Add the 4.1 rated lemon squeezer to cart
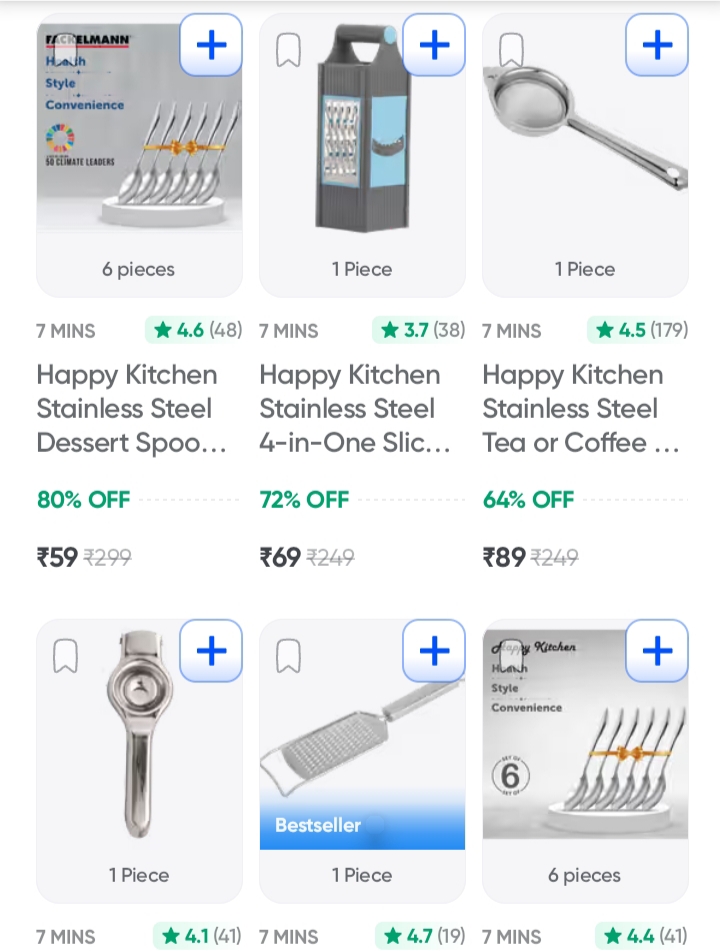The height and width of the screenshot is (951, 720). coord(211,651)
